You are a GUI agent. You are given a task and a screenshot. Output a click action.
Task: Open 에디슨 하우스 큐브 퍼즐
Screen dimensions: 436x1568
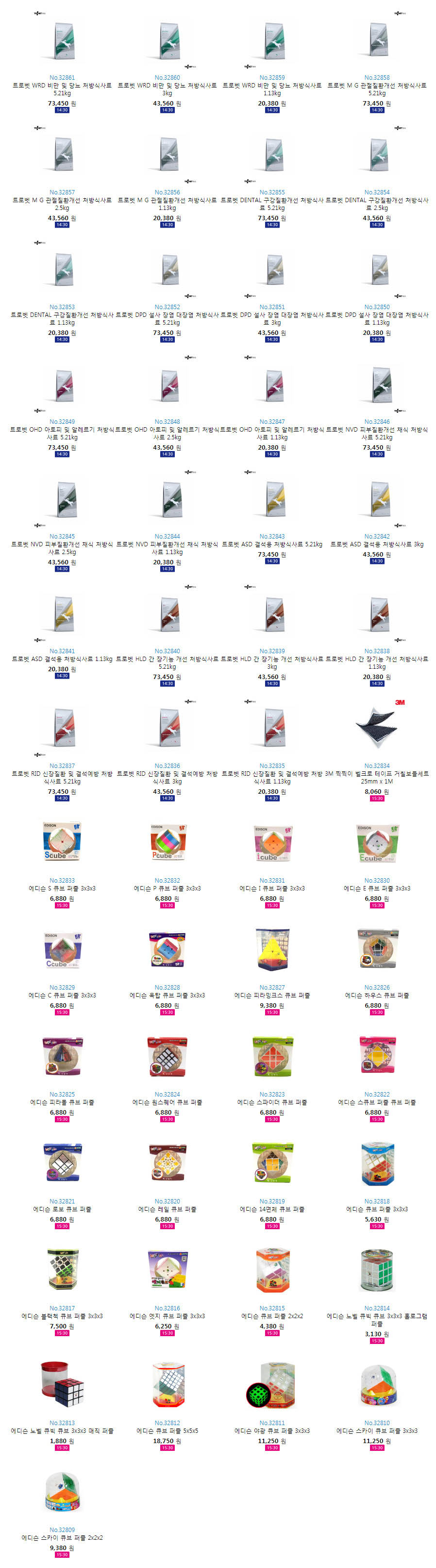(376, 995)
